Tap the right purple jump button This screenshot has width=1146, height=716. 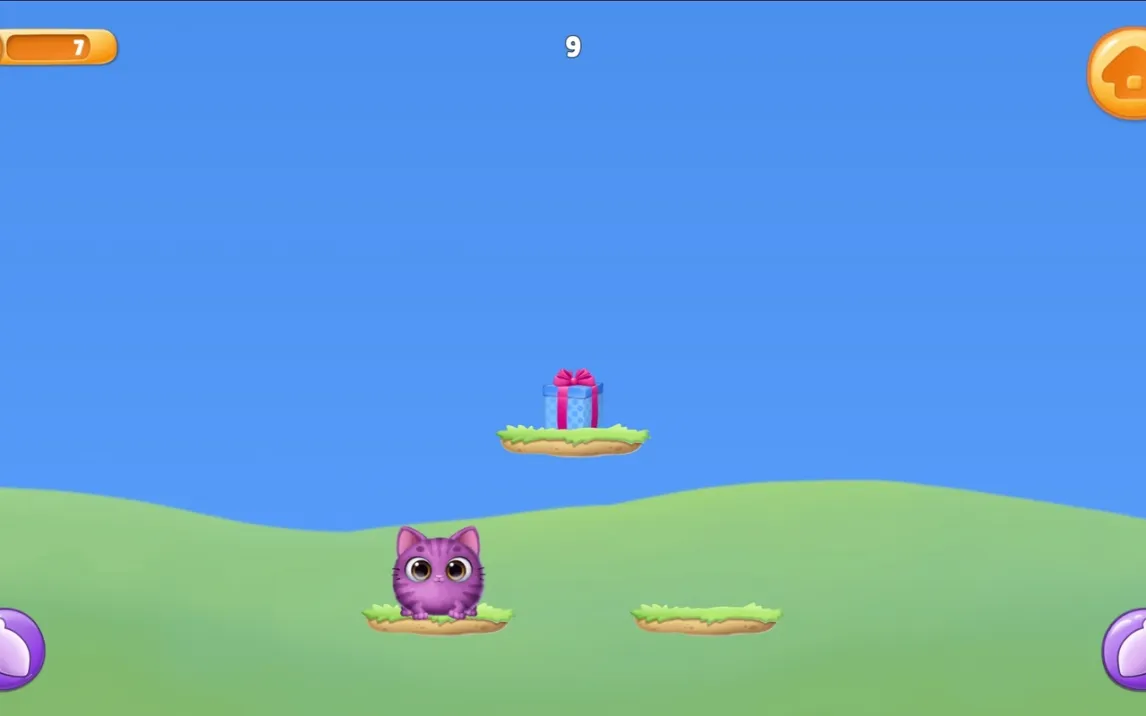[1127, 649]
